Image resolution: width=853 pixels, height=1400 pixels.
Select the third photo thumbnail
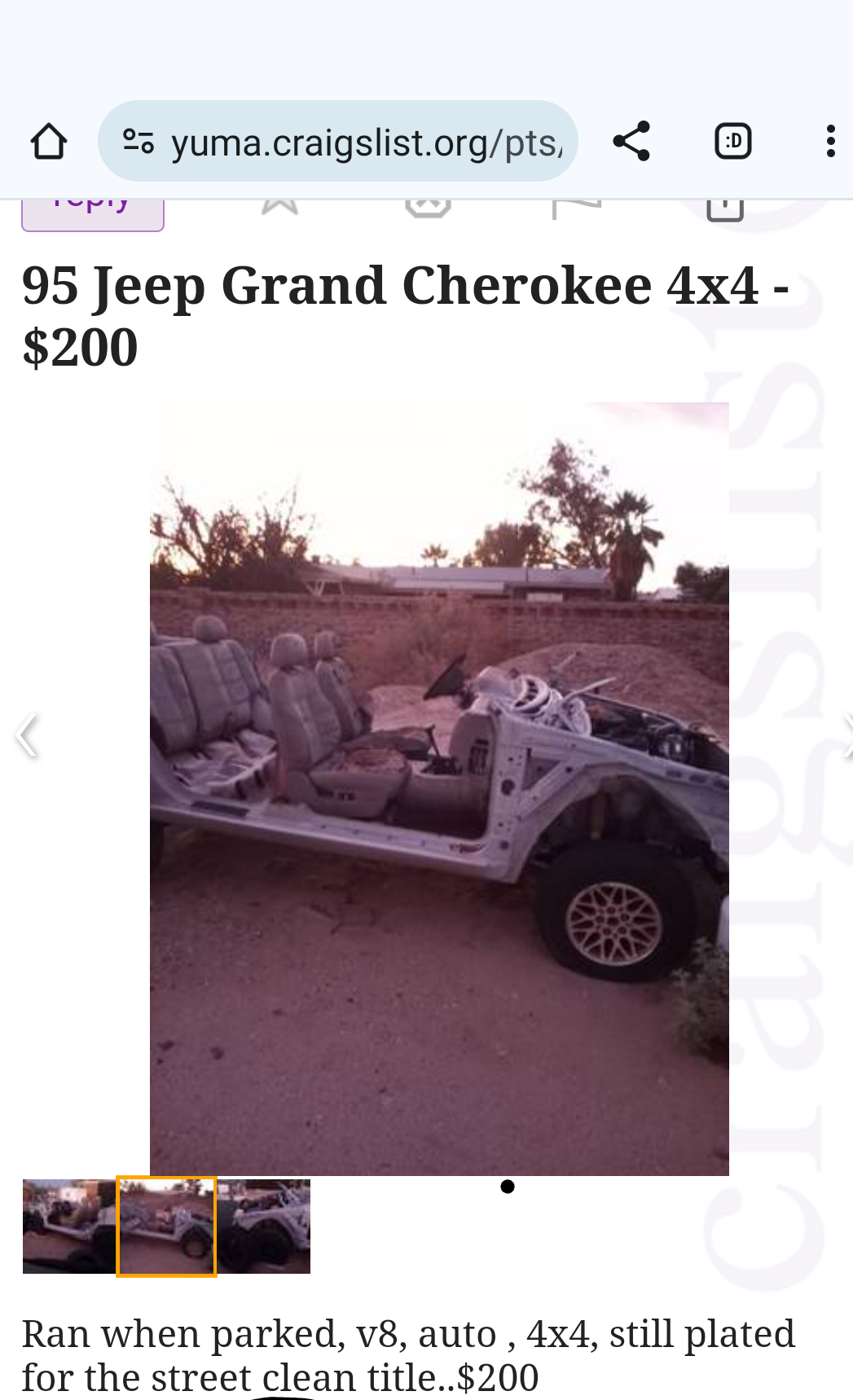(264, 1226)
